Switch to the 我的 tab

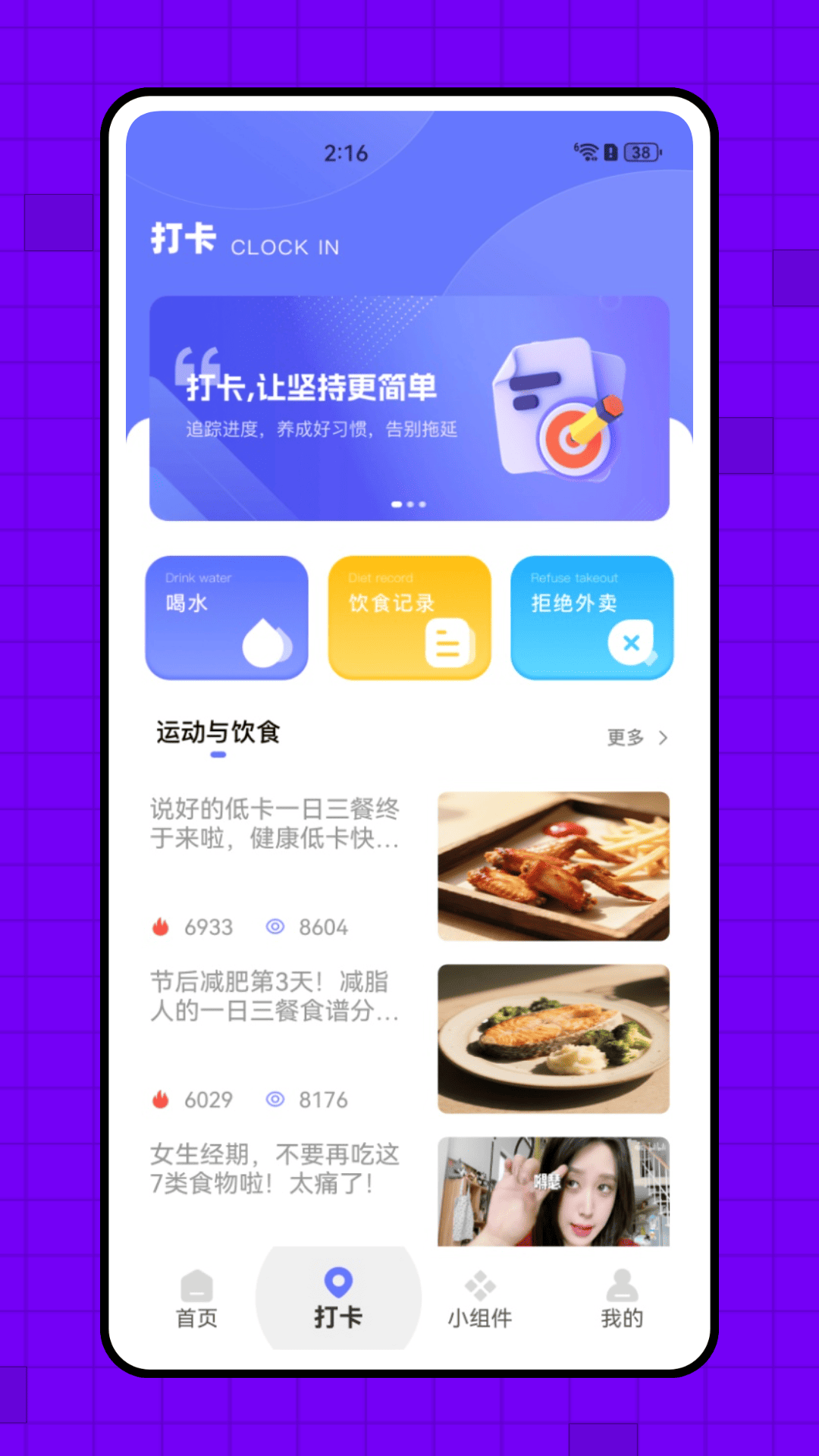point(622,1297)
